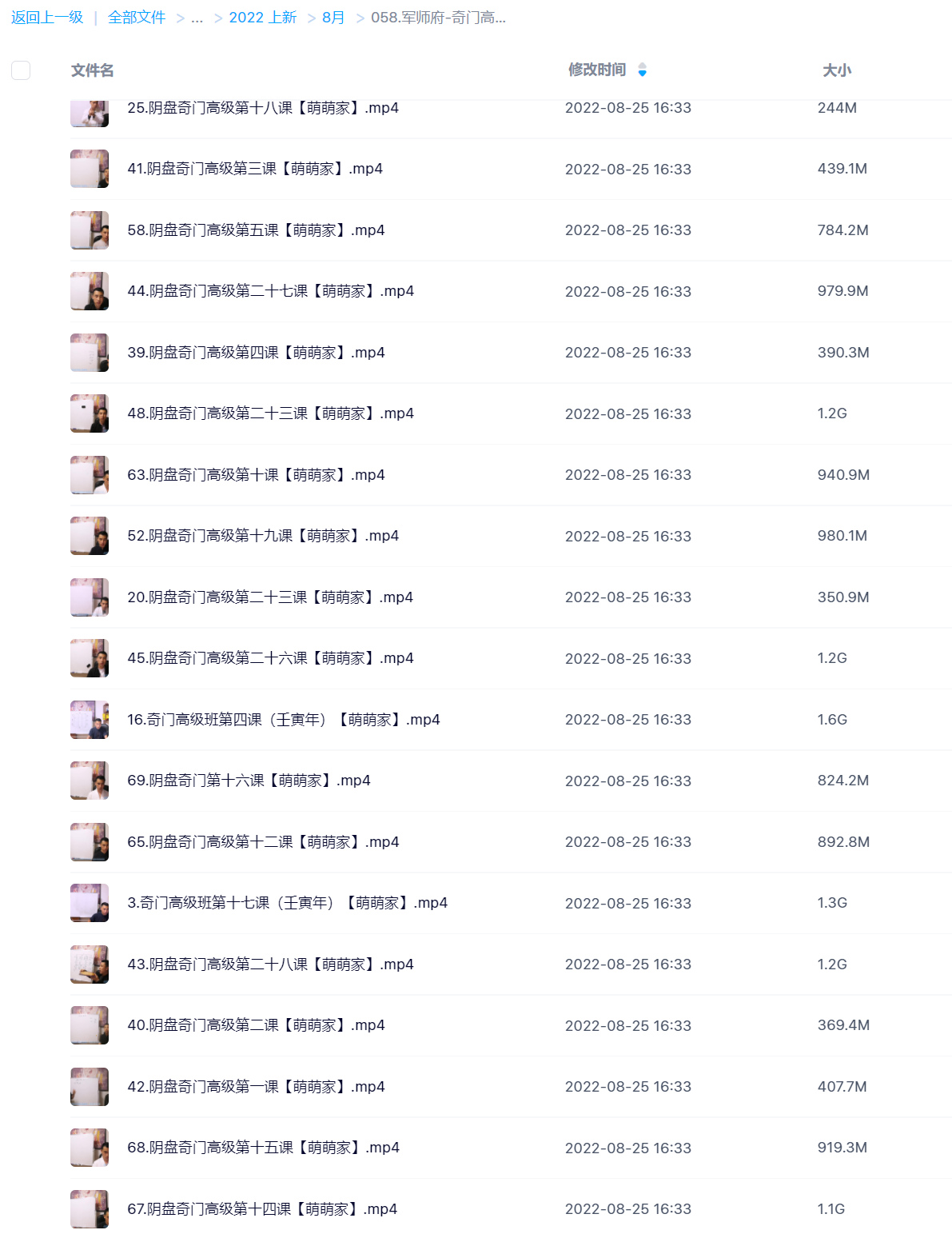This screenshot has width=952, height=1238.
Task: Go back via 返回上一级 link
Action: coord(47,18)
